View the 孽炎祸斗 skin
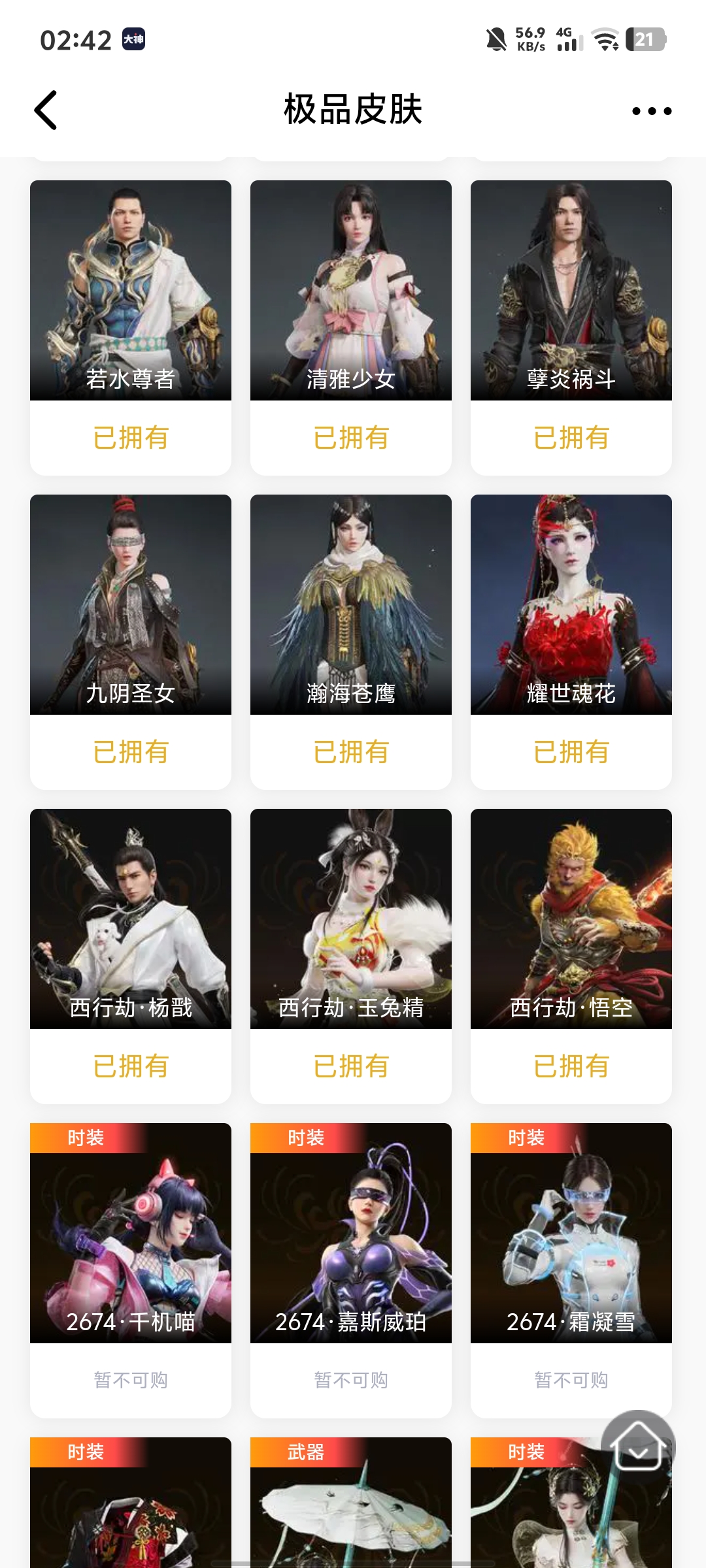The width and height of the screenshot is (706, 1568). coord(571,291)
